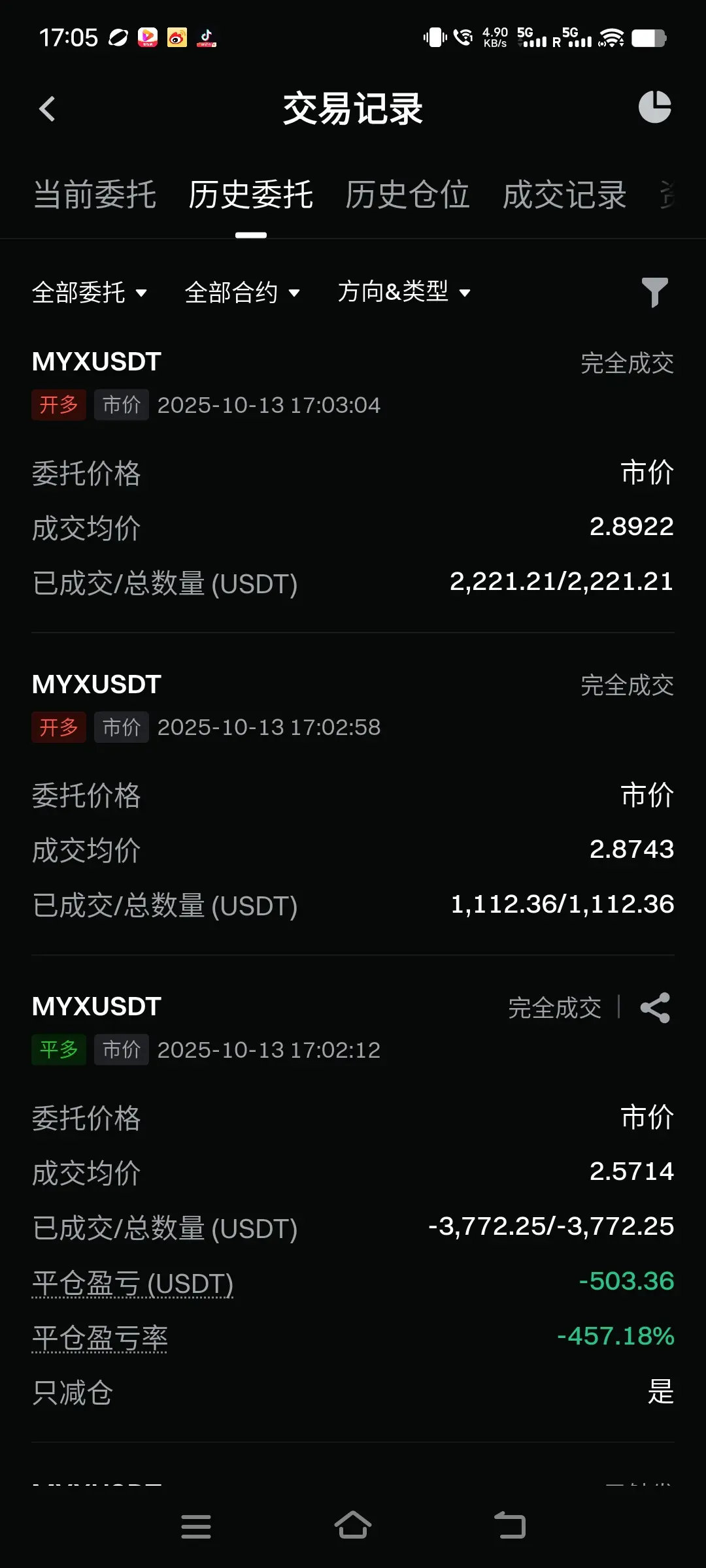The image size is (706, 1568).
Task: Open the 成交记录 tab
Action: point(564,195)
